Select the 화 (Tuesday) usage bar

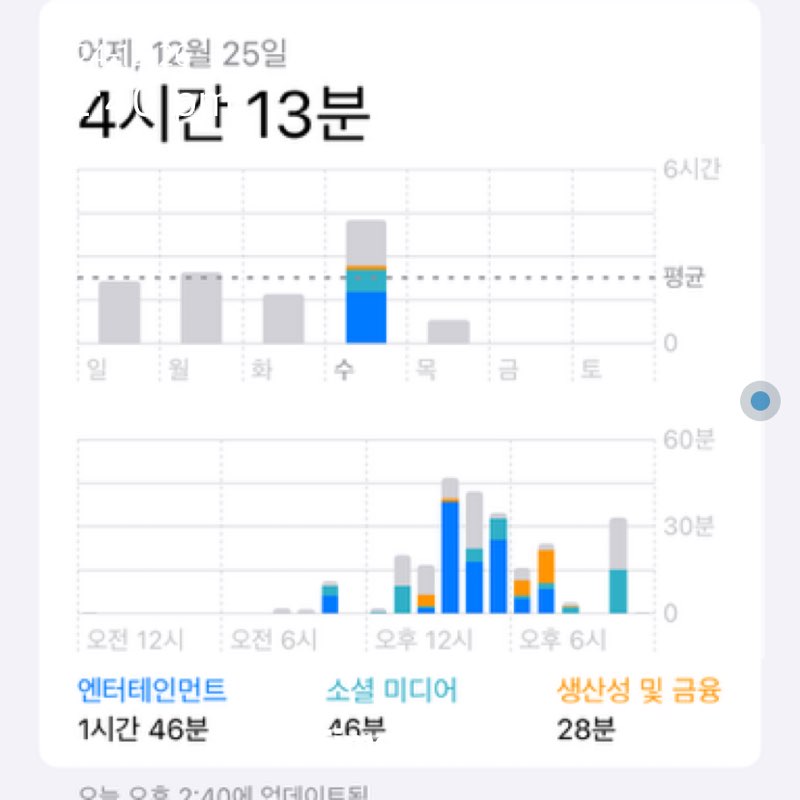tap(284, 319)
